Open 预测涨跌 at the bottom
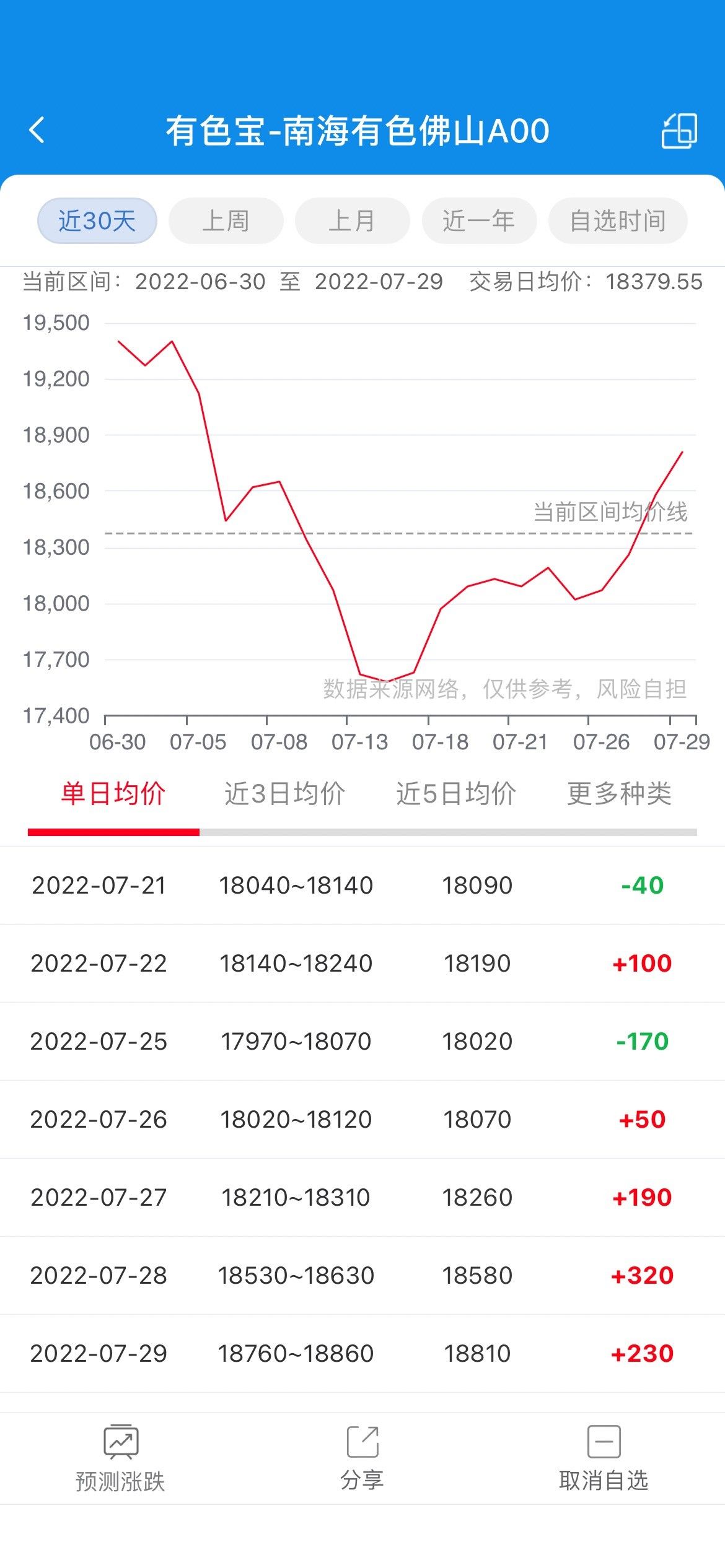 pos(120,1458)
